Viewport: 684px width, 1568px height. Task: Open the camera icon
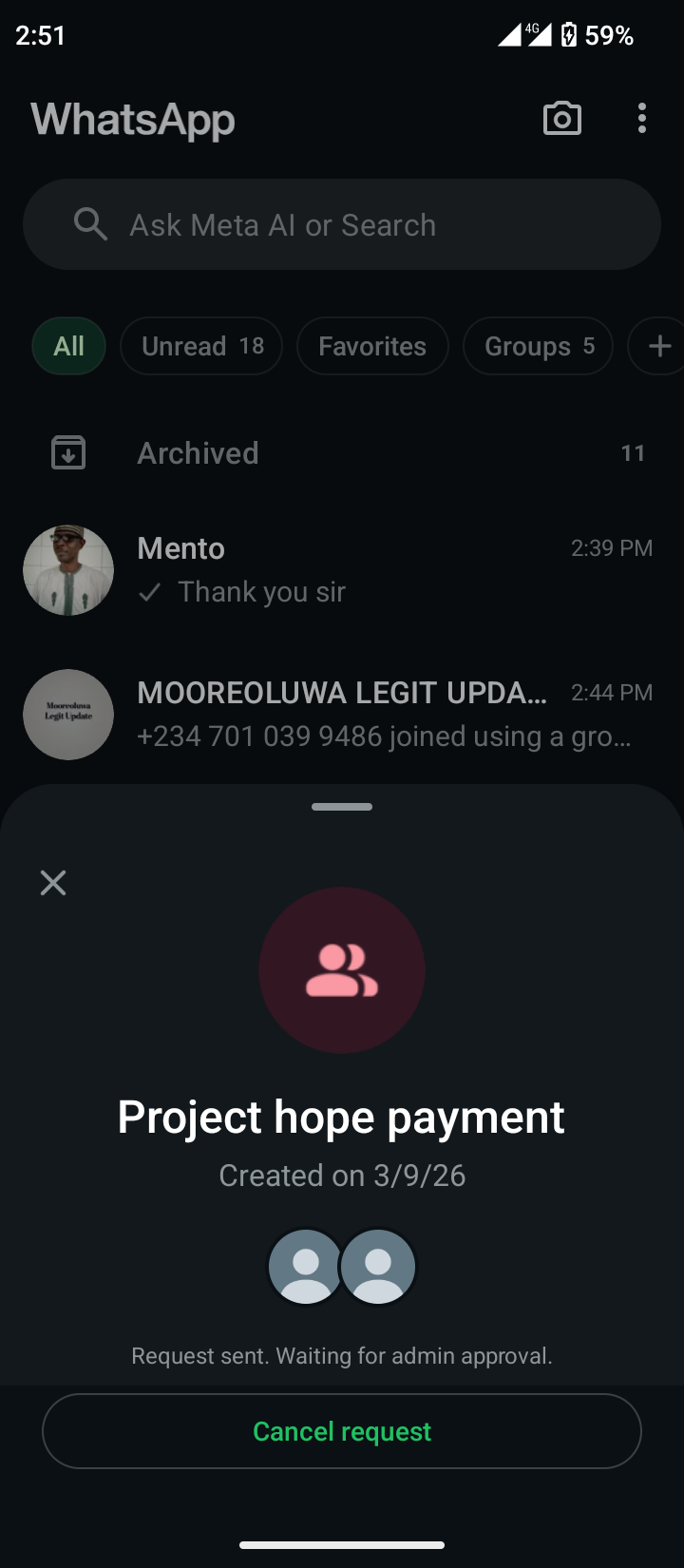pos(561,119)
